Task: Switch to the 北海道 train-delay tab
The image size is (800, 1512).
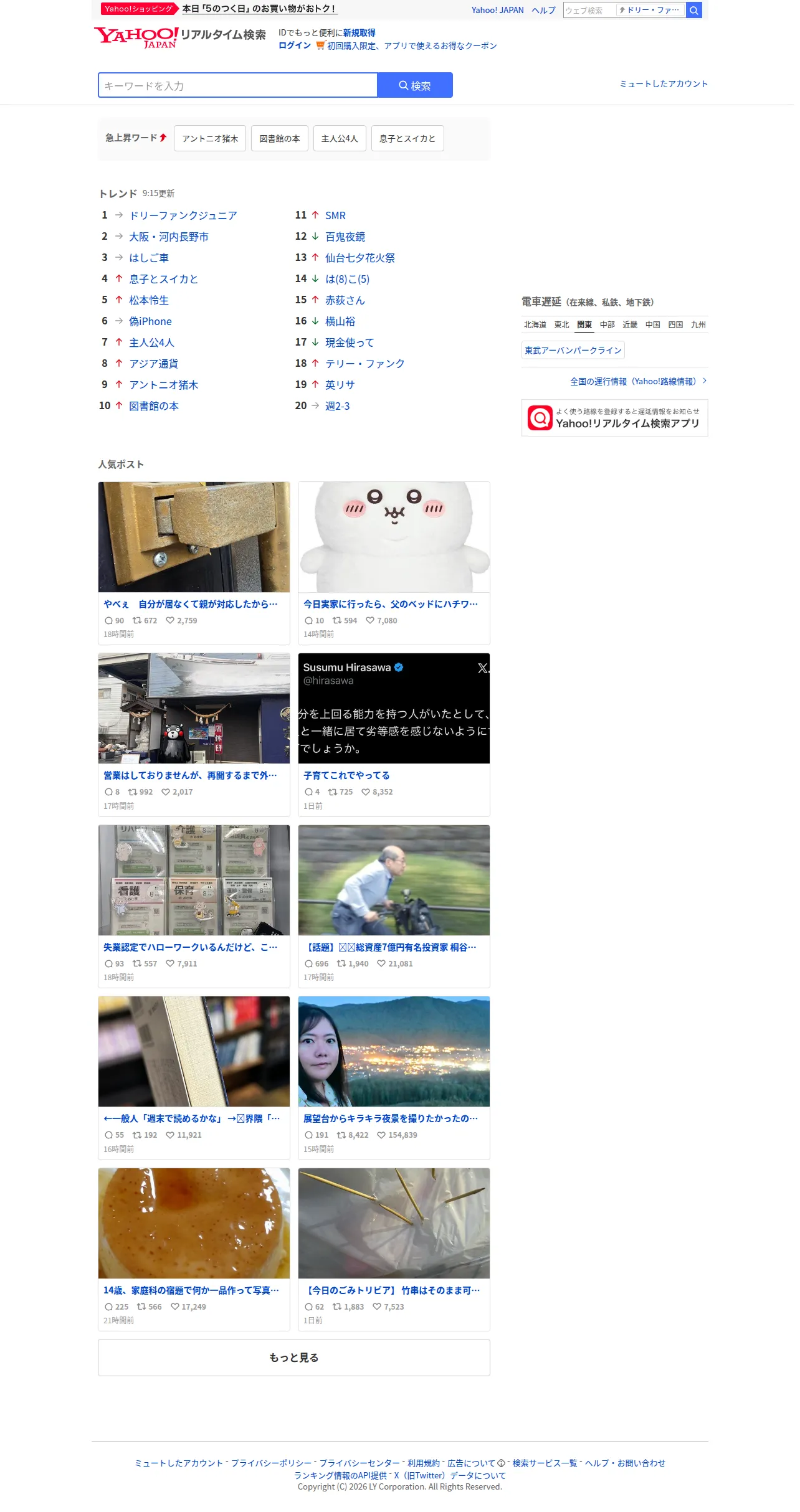Action: pyautogui.click(x=535, y=324)
